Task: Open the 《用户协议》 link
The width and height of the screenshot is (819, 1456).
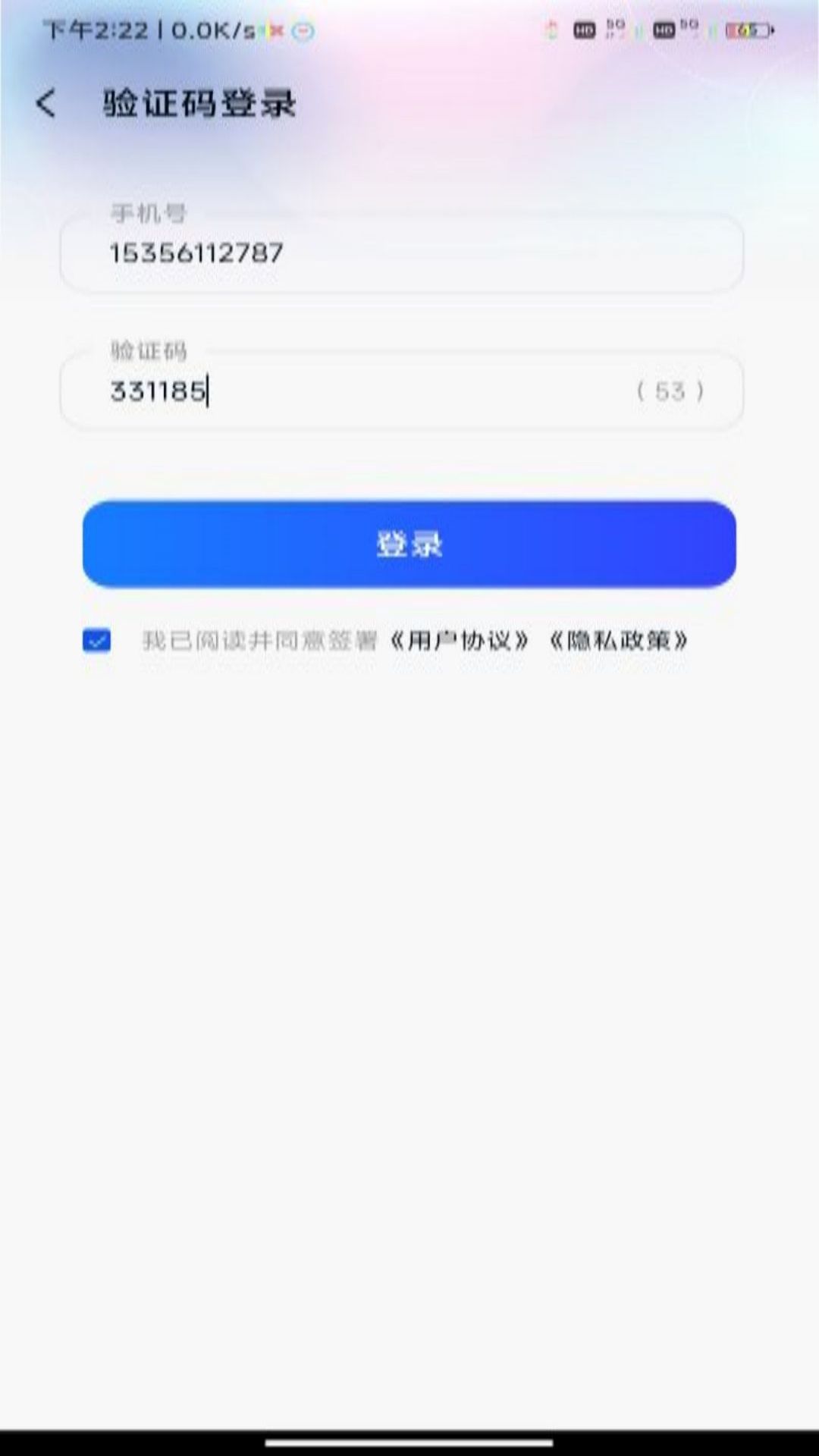Action: coord(459,641)
